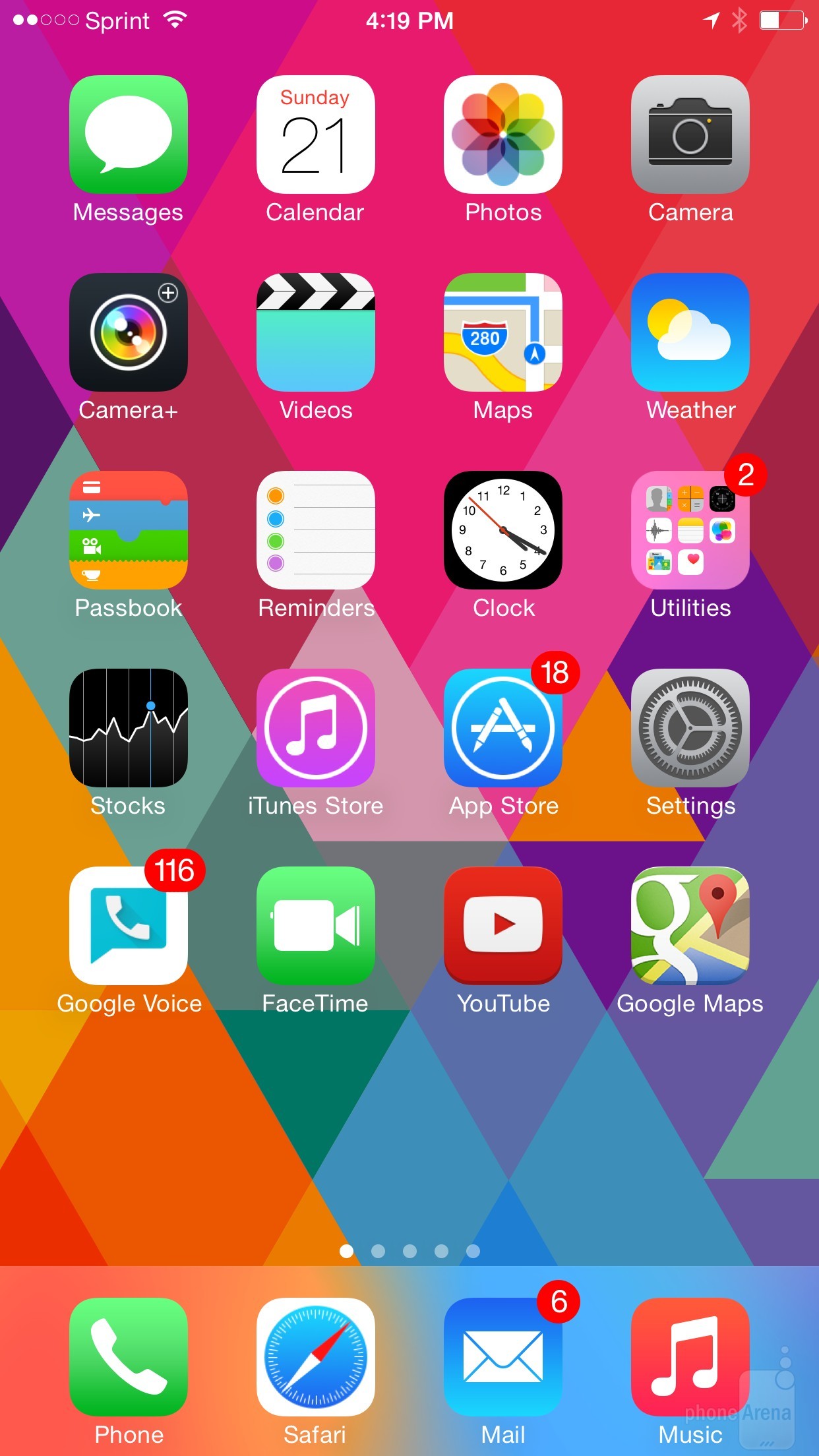Start FaceTime
This screenshot has height=1456, width=819.
tap(315, 926)
